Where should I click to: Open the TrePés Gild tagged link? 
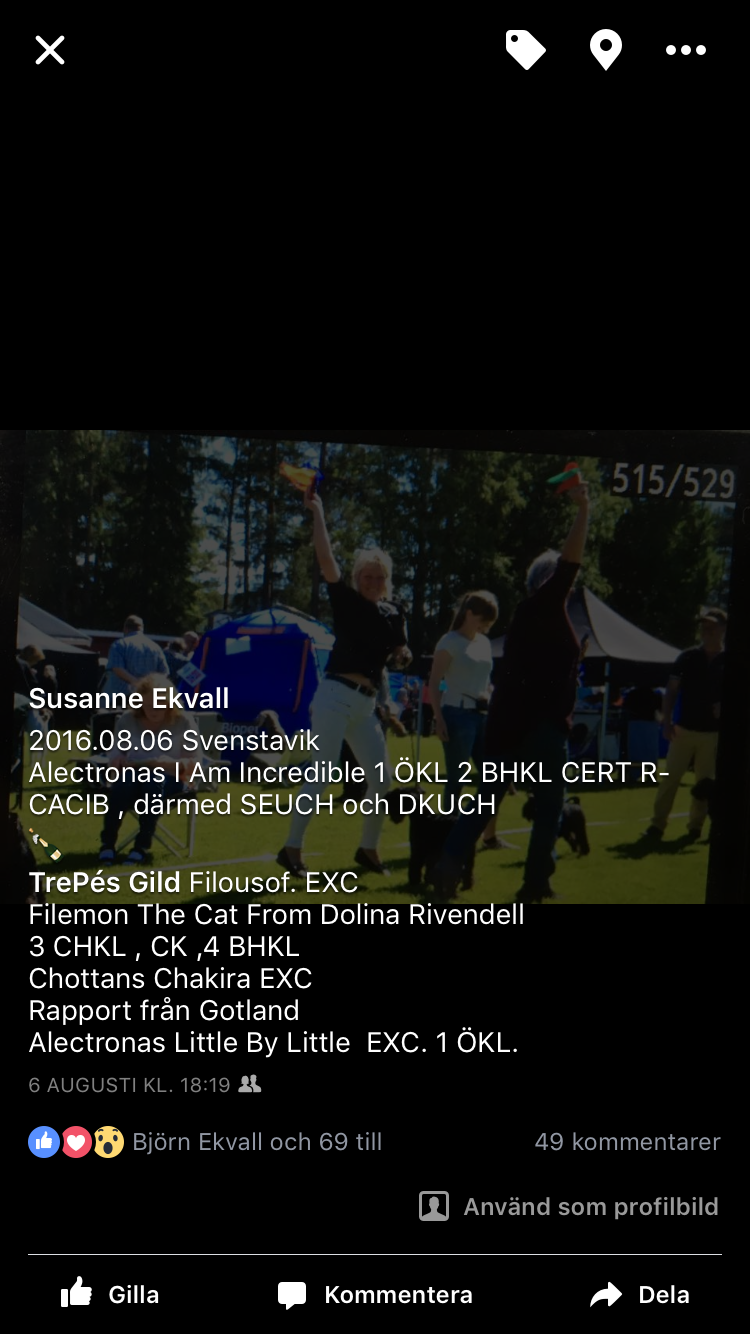(x=104, y=883)
